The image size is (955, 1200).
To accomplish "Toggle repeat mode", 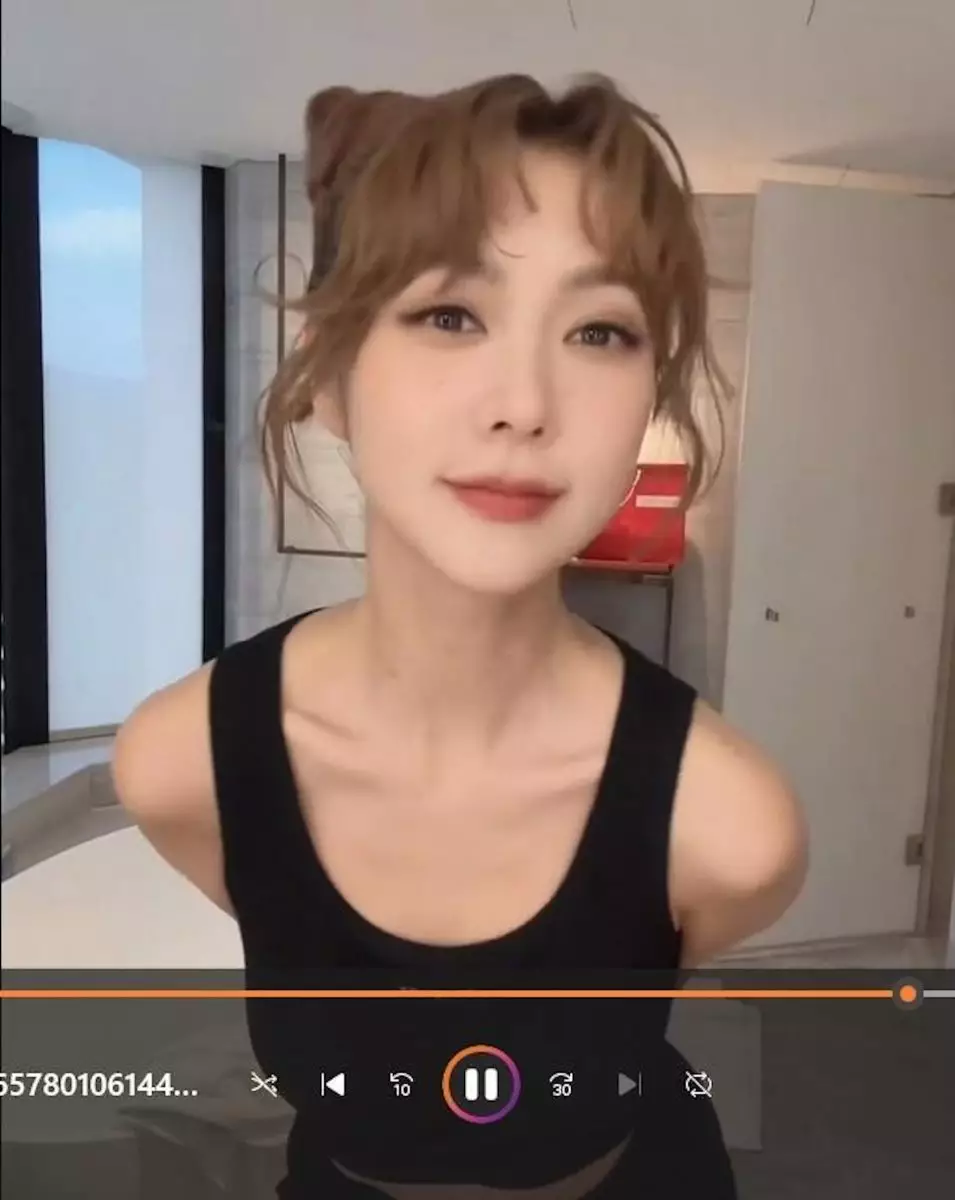I will (x=698, y=1084).
